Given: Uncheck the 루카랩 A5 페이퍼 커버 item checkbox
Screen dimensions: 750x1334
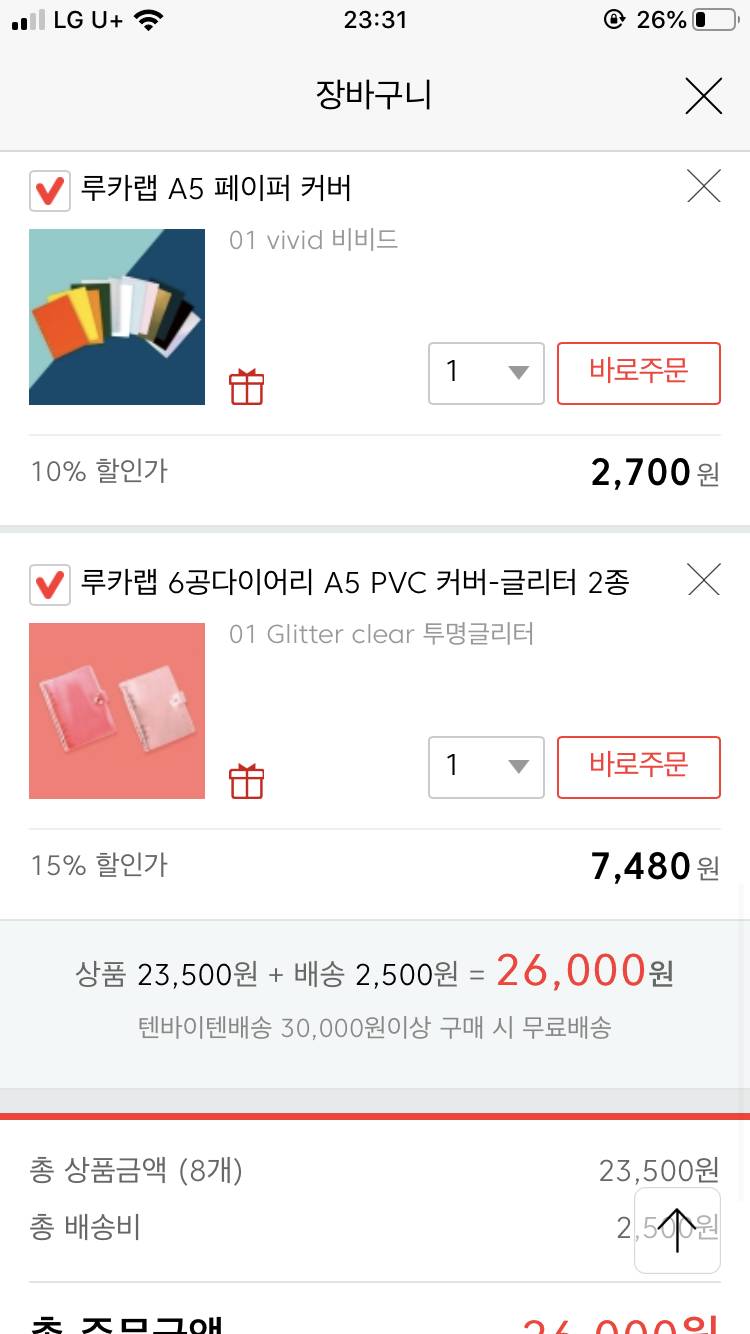Looking at the screenshot, I should tap(49, 191).
